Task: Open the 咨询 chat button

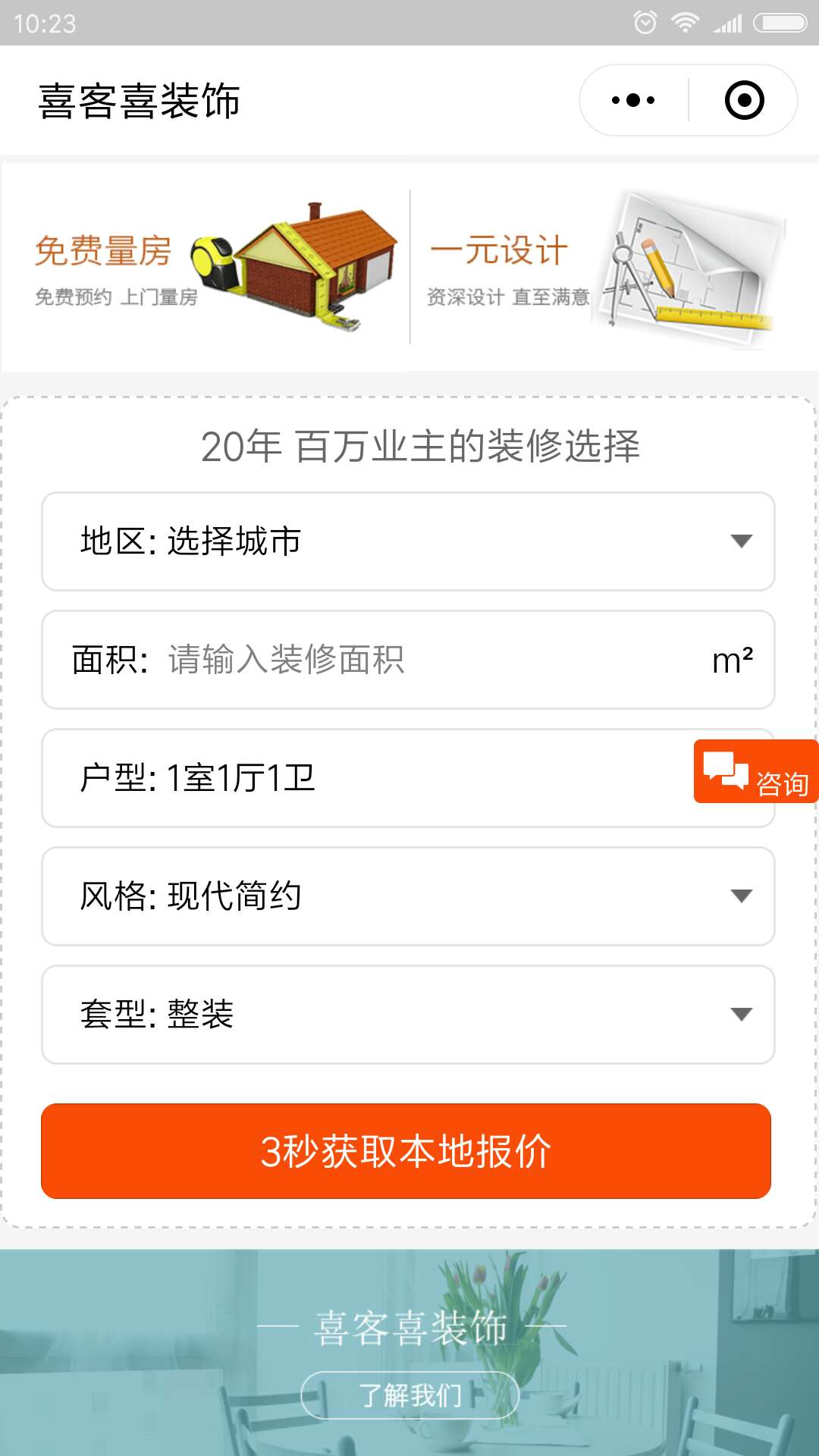Action: (x=756, y=772)
